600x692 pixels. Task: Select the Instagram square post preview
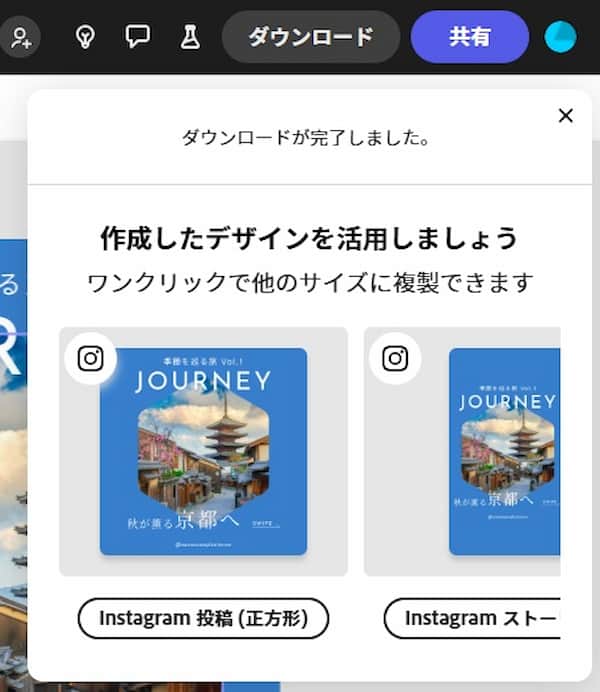pos(203,451)
